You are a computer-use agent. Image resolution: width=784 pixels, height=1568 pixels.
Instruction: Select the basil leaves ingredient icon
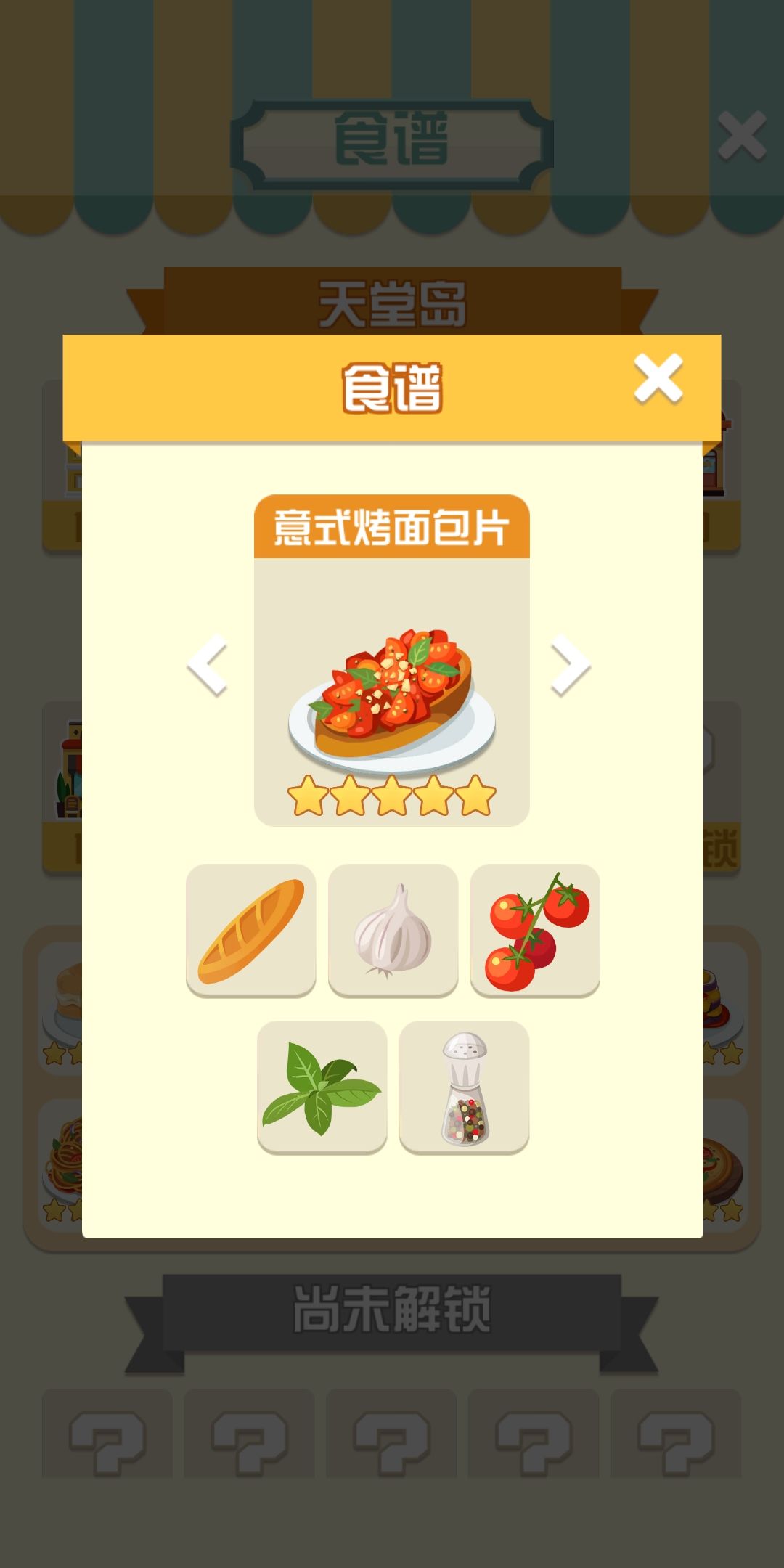click(322, 1087)
